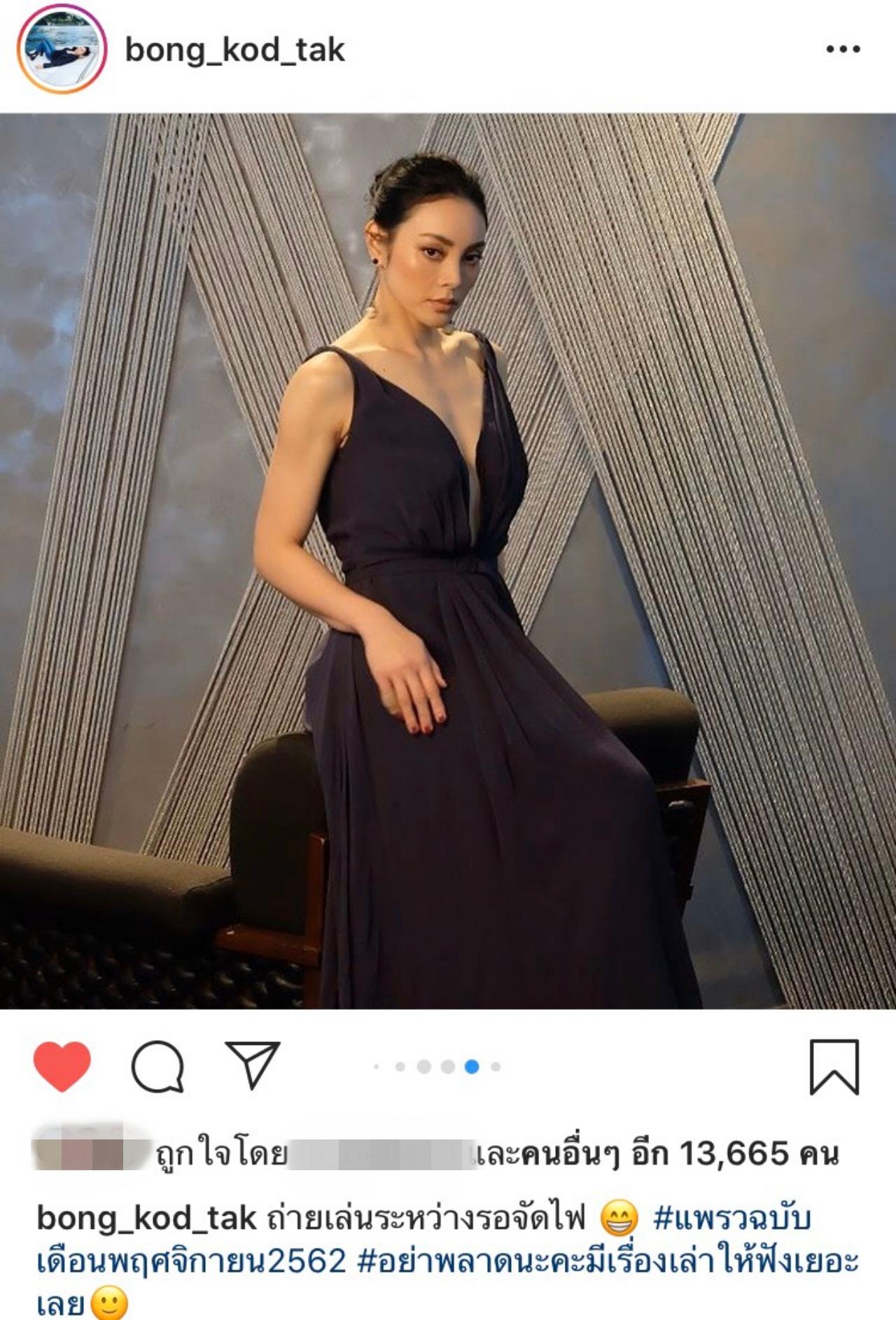The height and width of the screenshot is (1320, 896).
Task: Open hashtag #แพรวฉบับเดือนพฤศจิกายน2562
Action: coord(731,1219)
